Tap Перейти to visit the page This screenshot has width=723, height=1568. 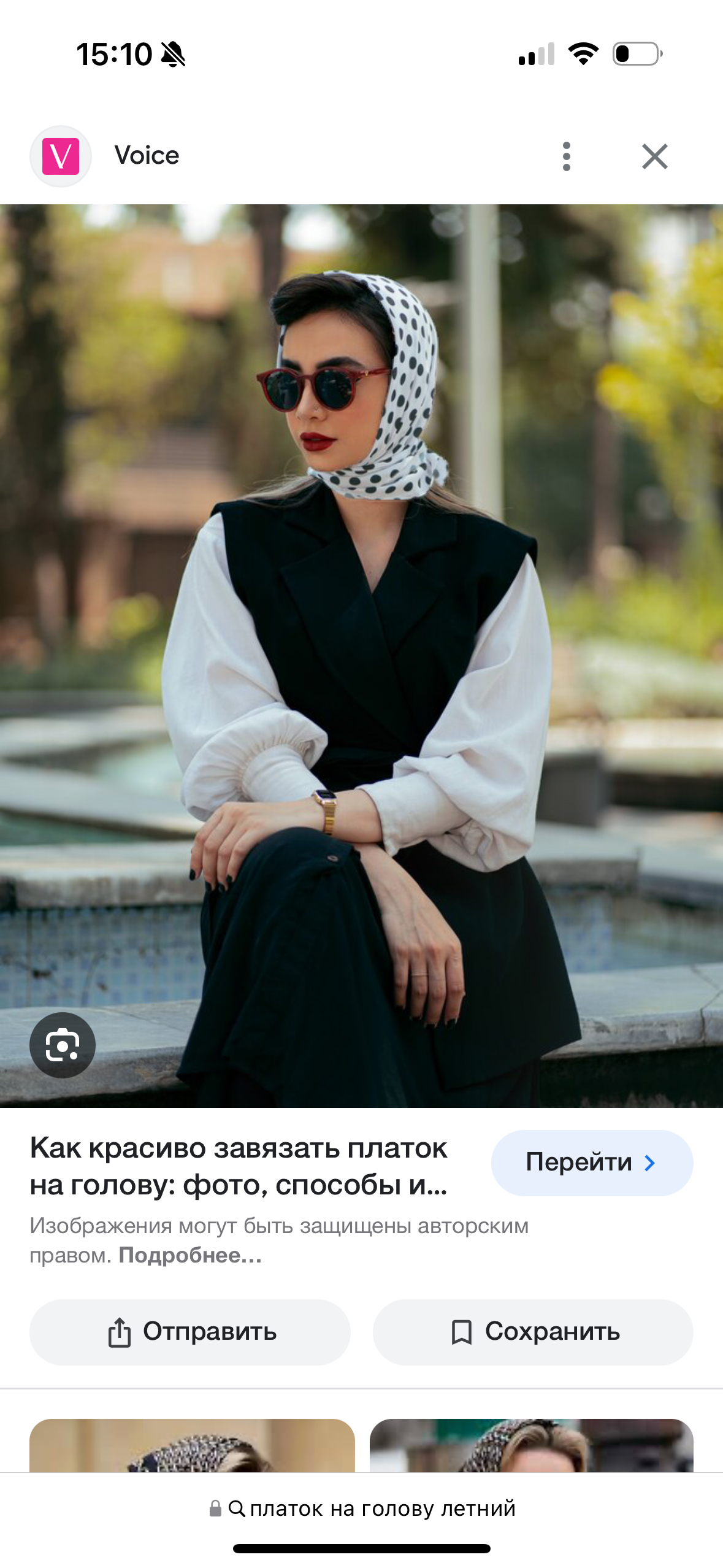tap(591, 1163)
